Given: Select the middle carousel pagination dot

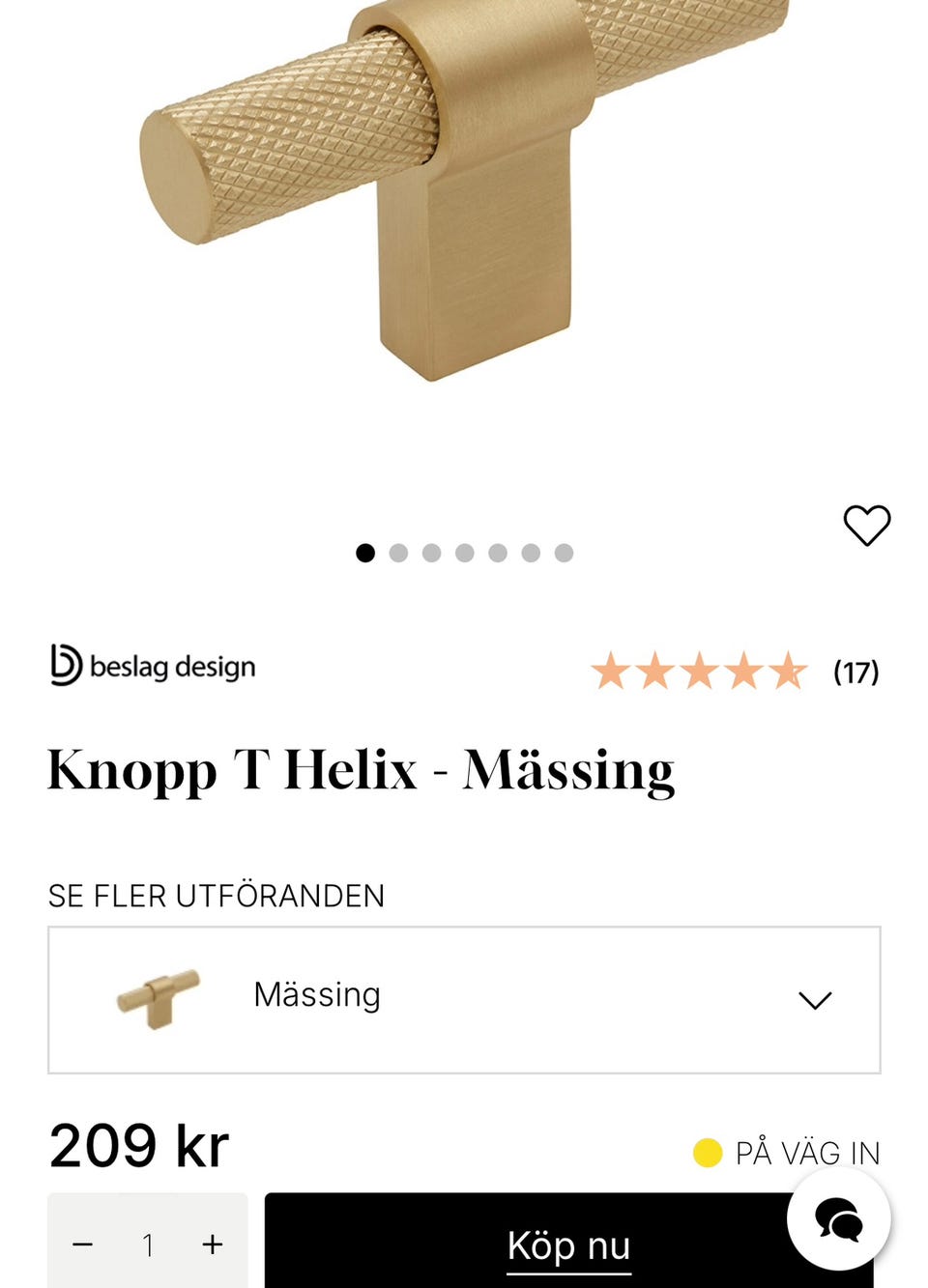Looking at the screenshot, I should click(465, 552).
